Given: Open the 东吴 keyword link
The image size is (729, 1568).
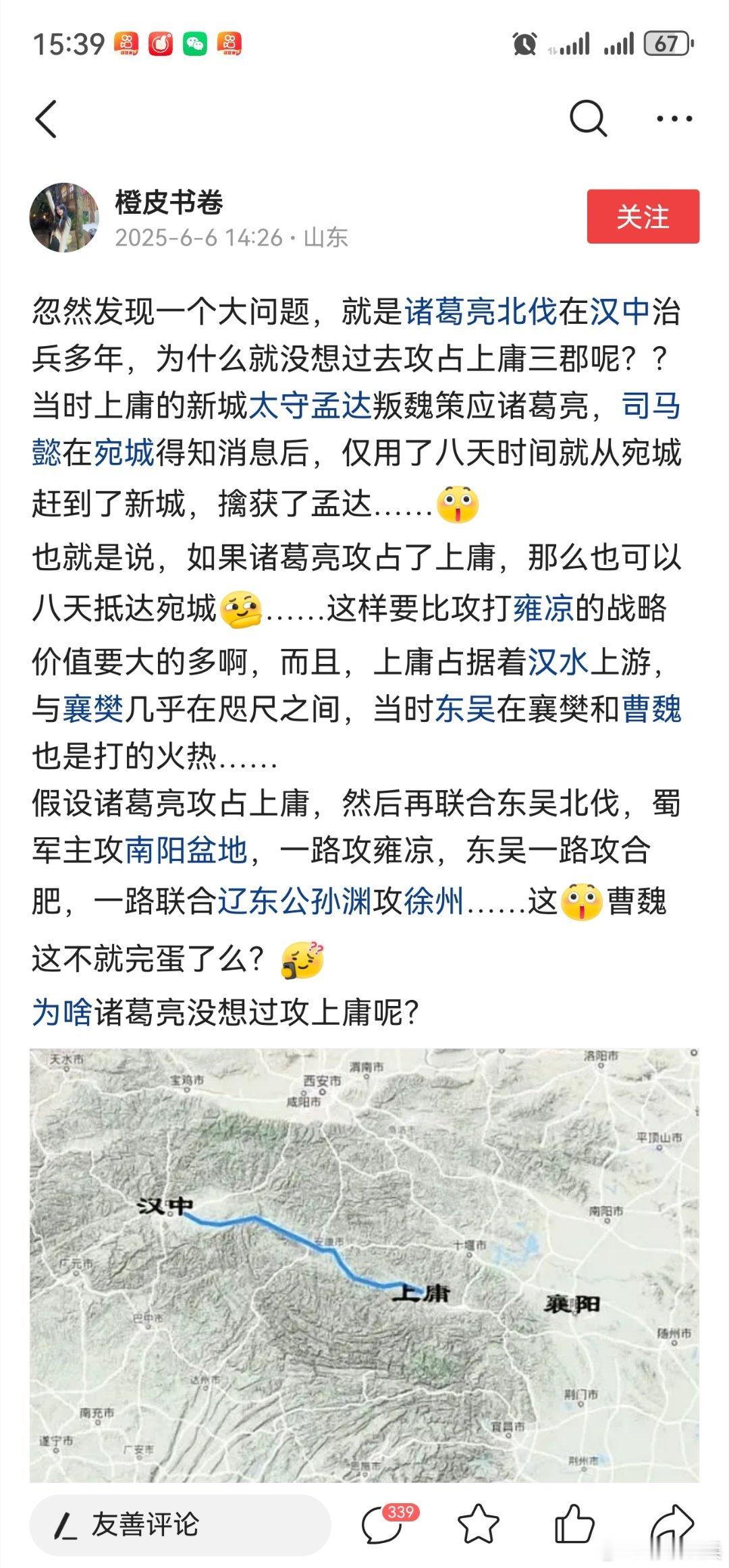Looking at the screenshot, I should (x=466, y=709).
